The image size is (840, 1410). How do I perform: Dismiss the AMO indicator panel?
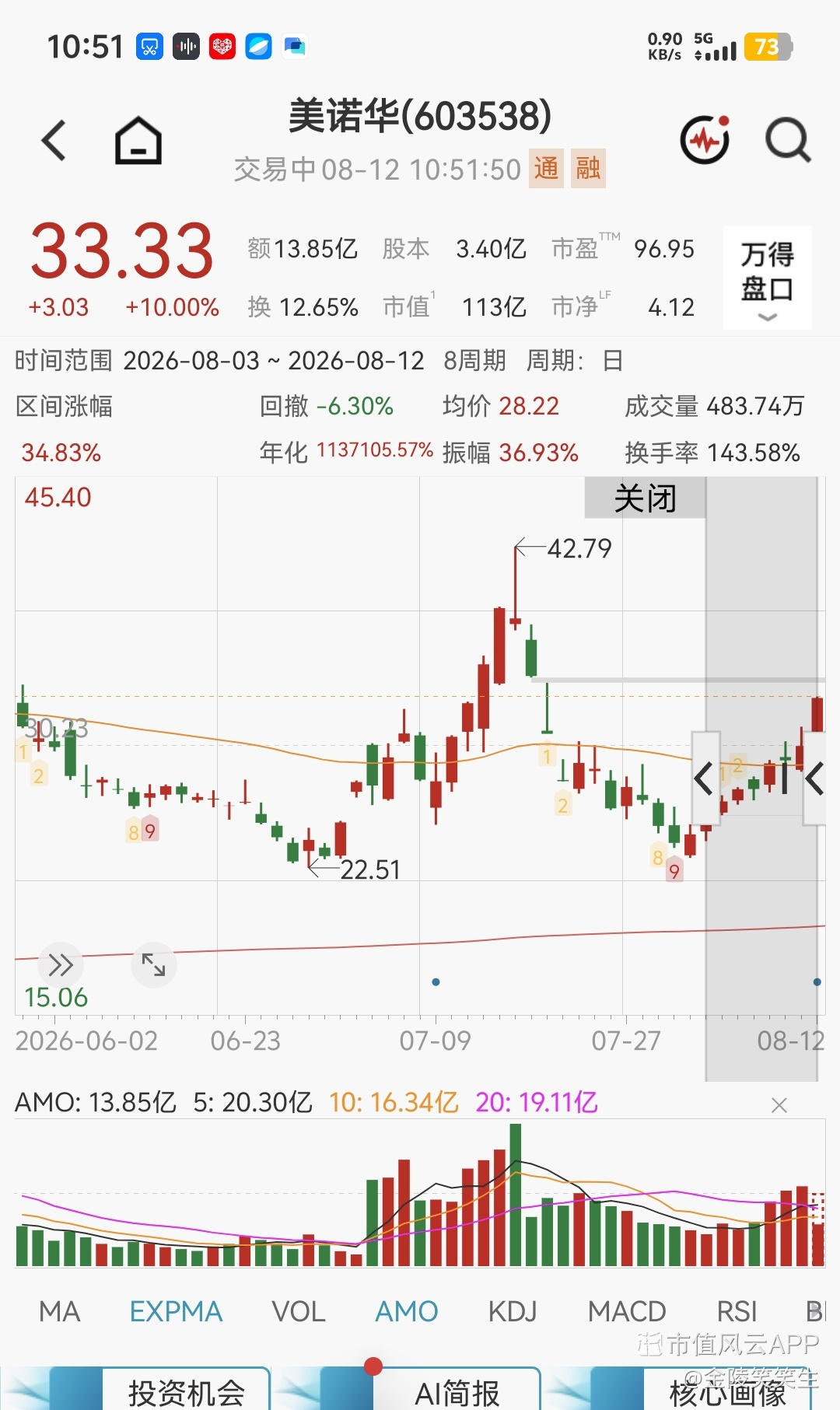(x=779, y=1104)
